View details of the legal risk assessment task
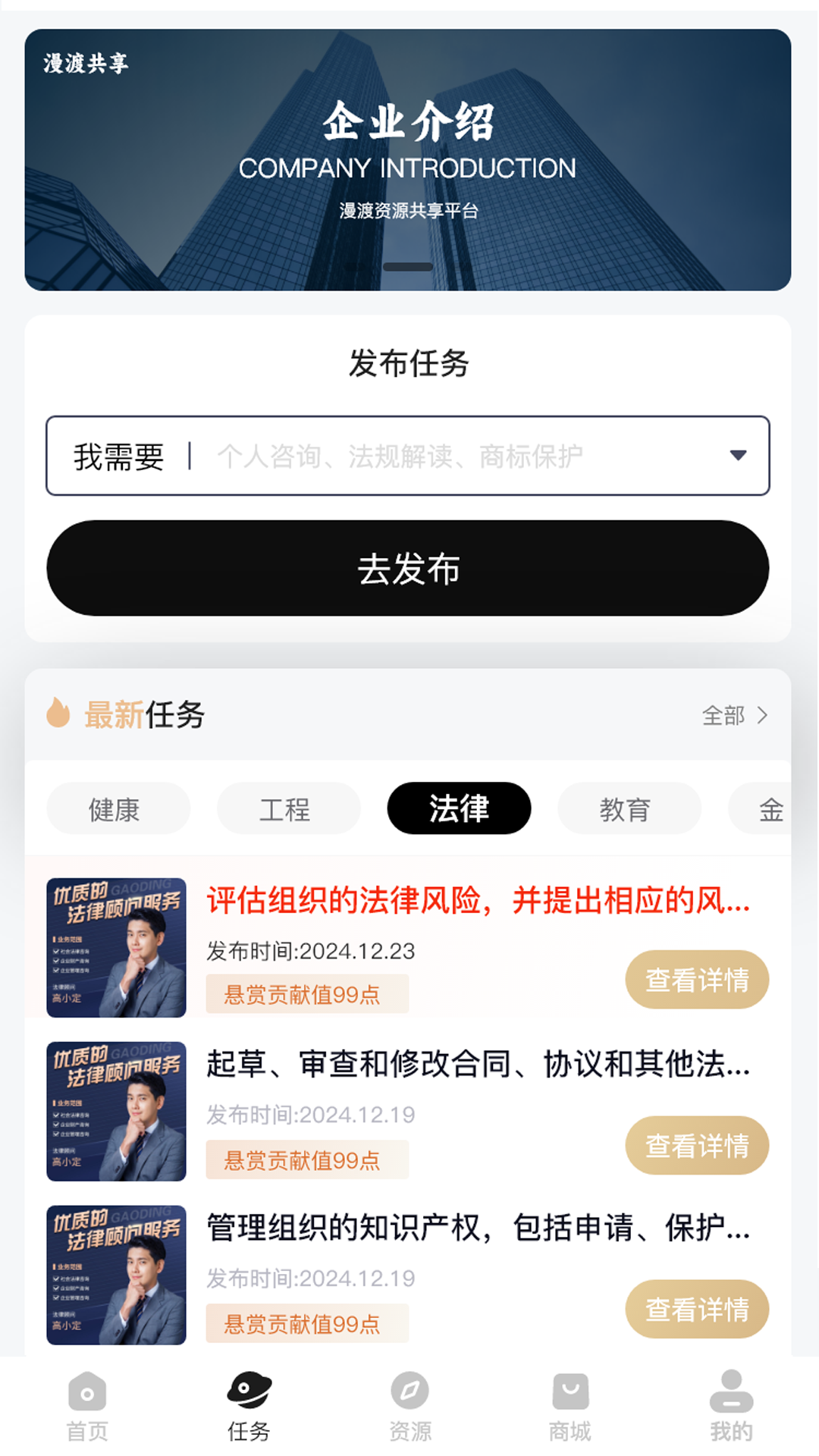 pyautogui.click(x=696, y=979)
